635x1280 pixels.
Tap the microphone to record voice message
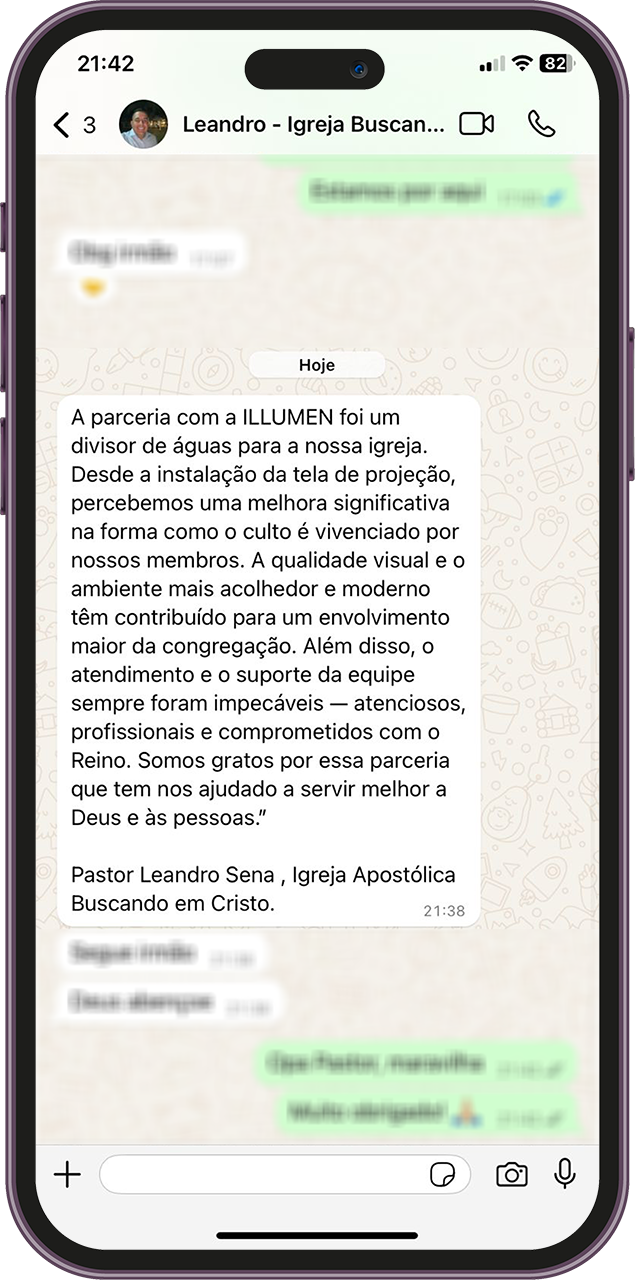point(565,1174)
